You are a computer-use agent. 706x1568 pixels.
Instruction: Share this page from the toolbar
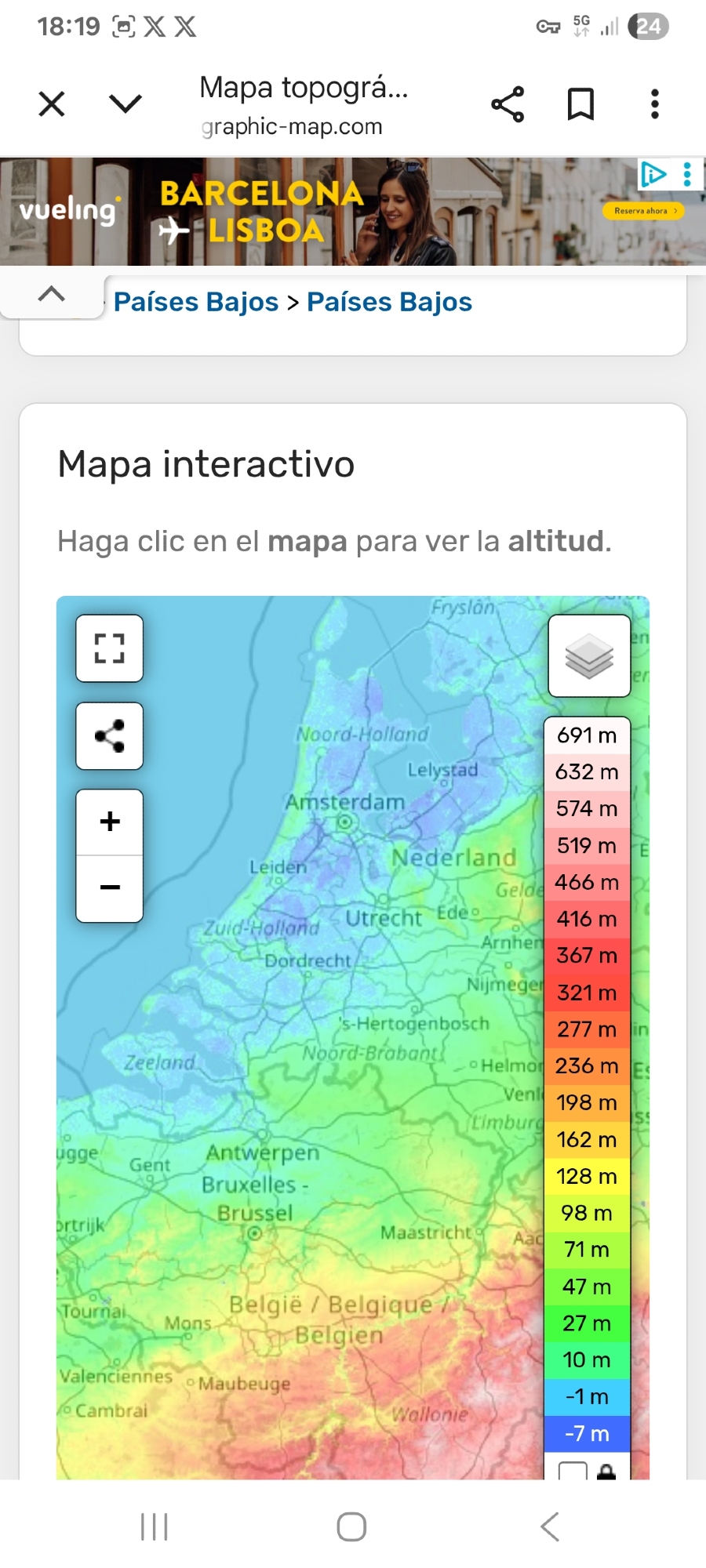point(508,104)
